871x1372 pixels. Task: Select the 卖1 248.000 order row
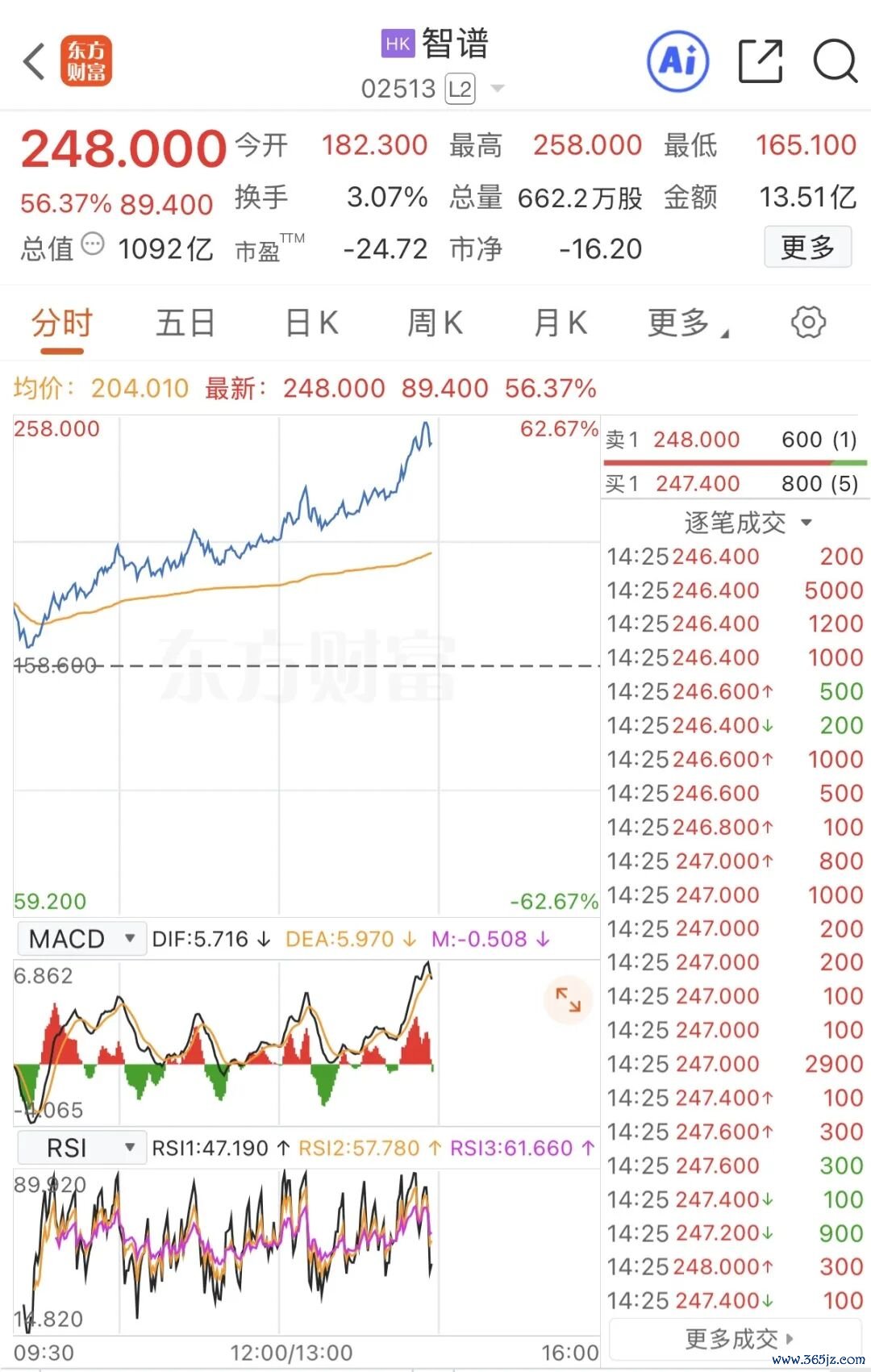(x=734, y=440)
